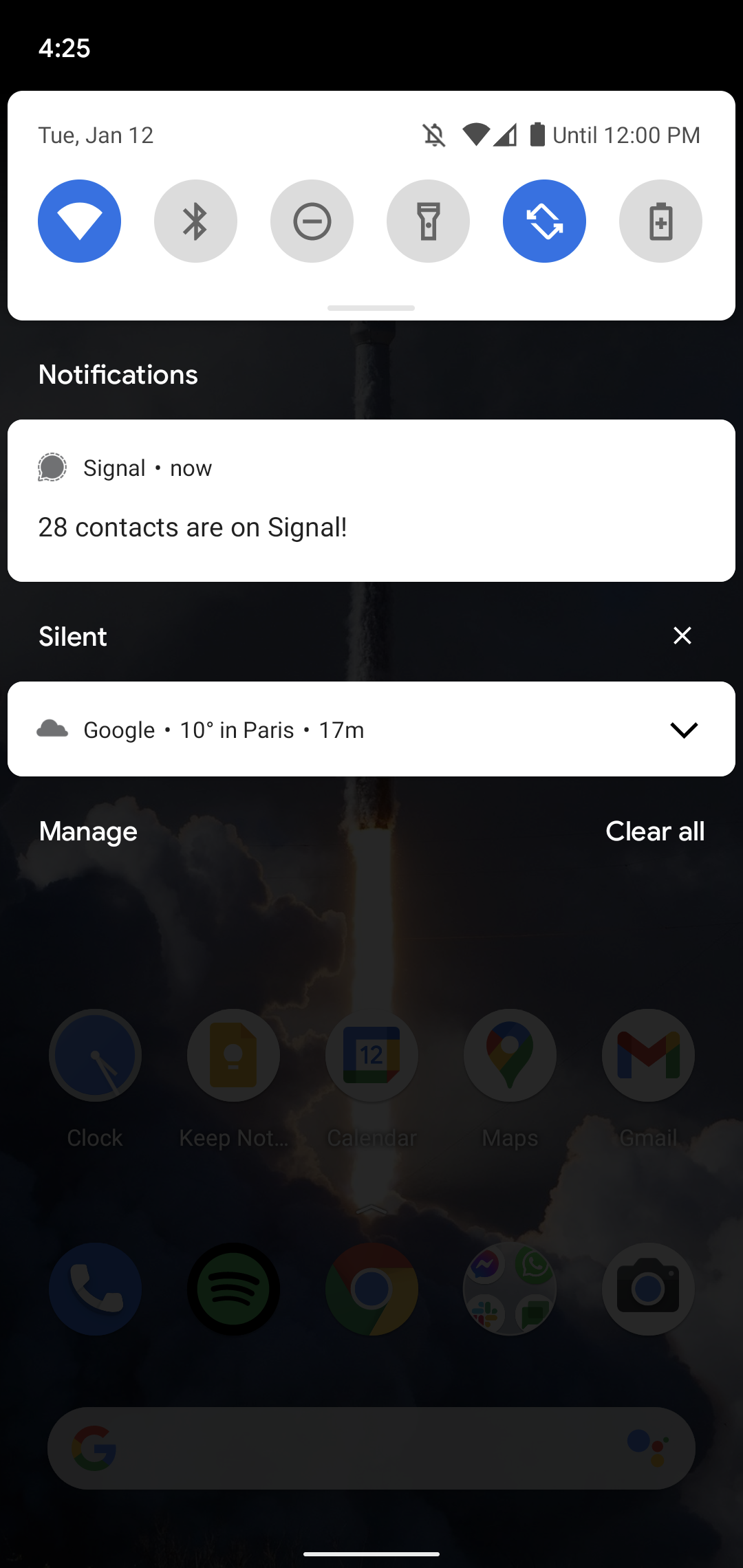
Task: Disable Wi-Fi from quick settings
Action: tap(79, 221)
